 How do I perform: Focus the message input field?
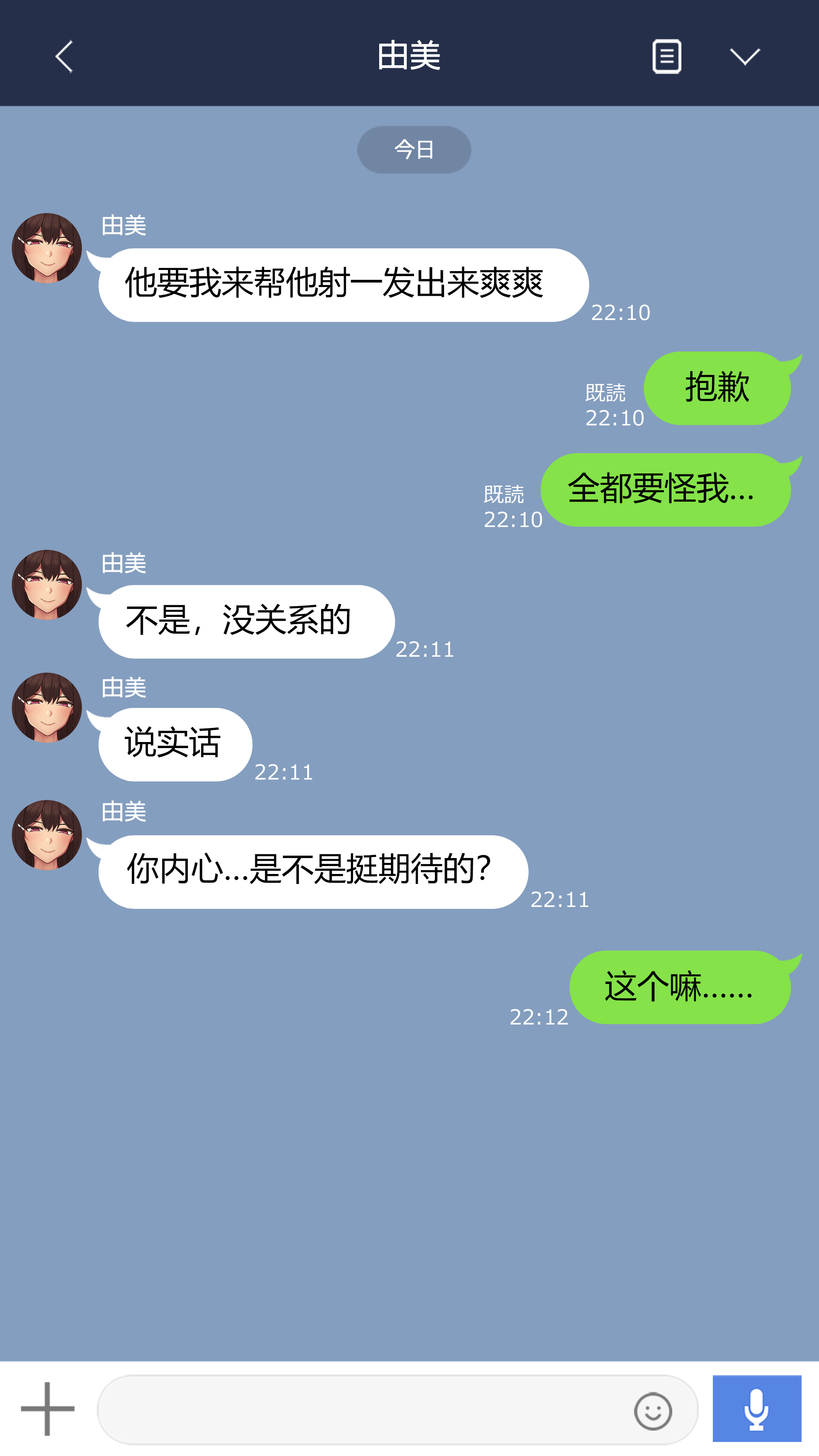coord(362,1410)
